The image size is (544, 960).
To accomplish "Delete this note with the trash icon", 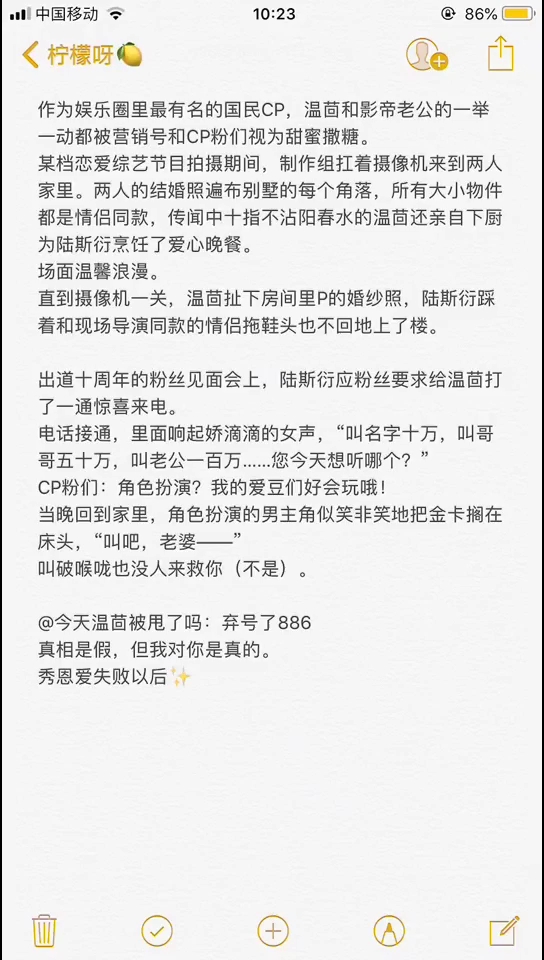I will [44, 931].
